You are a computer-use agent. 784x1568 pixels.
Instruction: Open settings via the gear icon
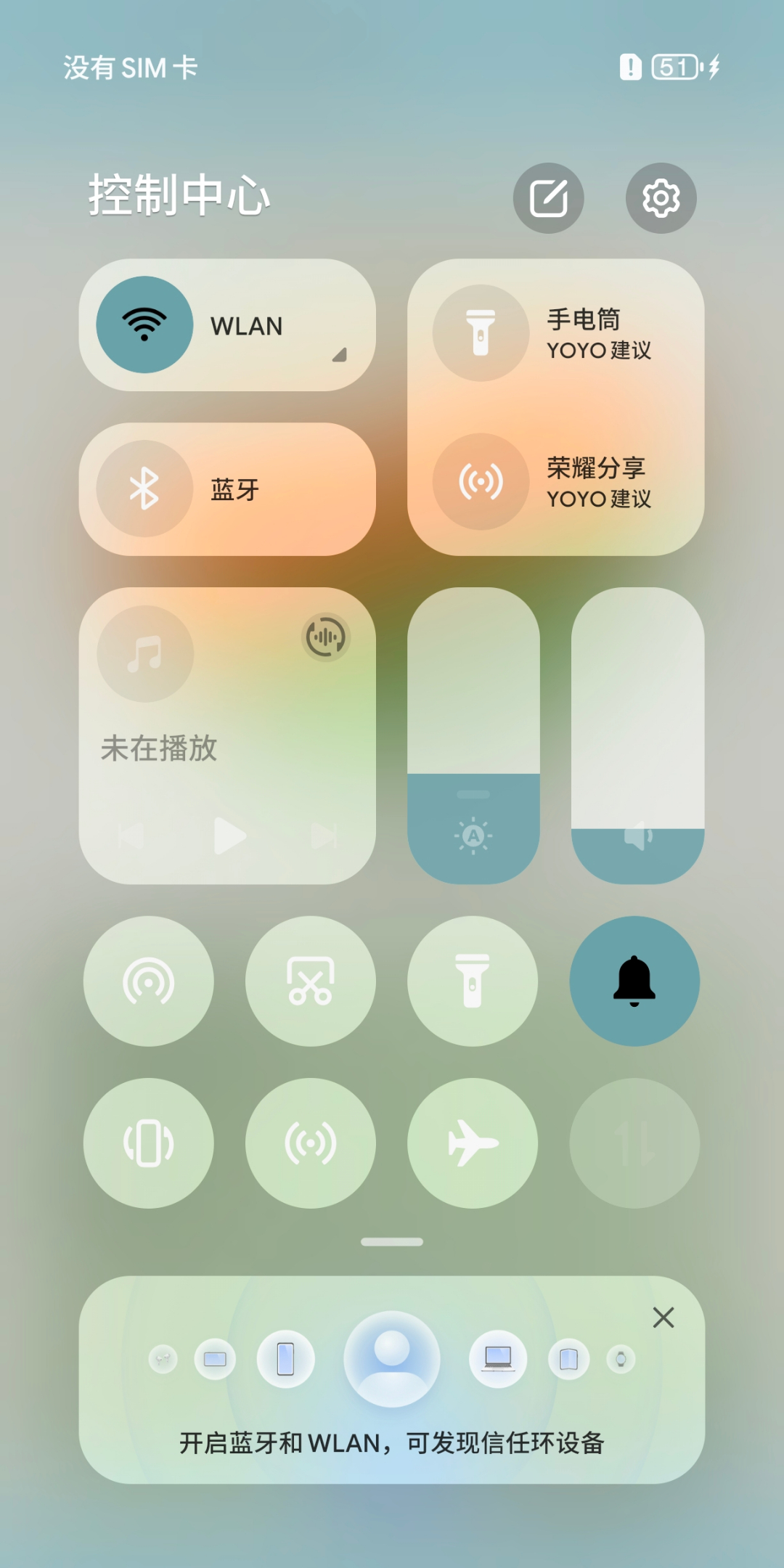661,198
